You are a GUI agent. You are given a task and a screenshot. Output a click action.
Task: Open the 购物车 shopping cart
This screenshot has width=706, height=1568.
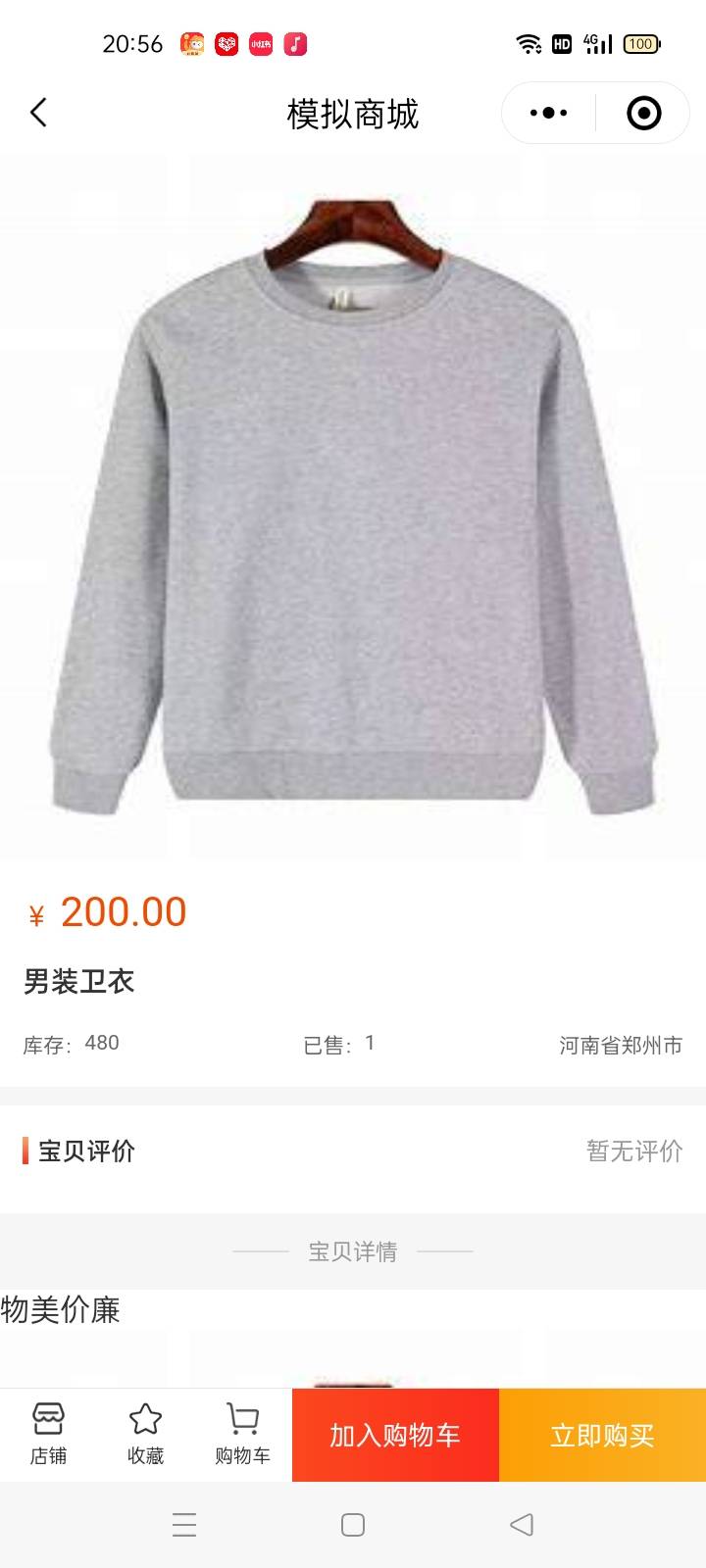click(242, 1434)
